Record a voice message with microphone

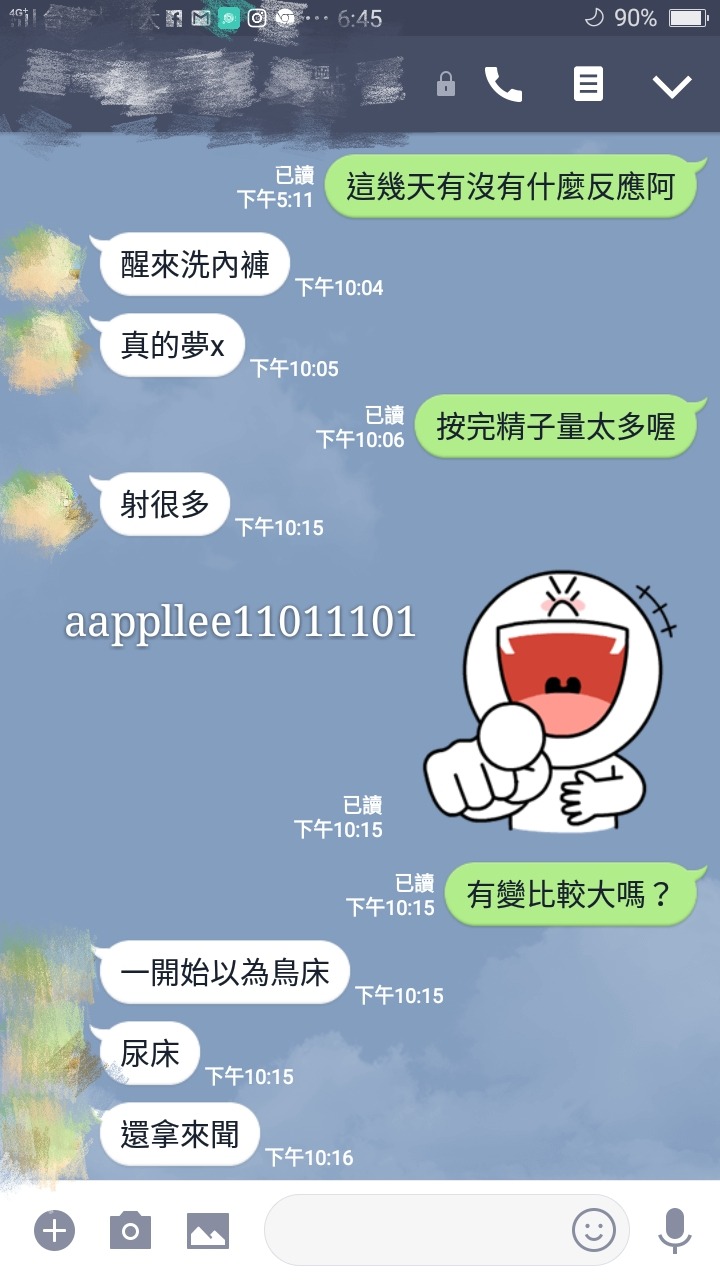coord(674,1230)
